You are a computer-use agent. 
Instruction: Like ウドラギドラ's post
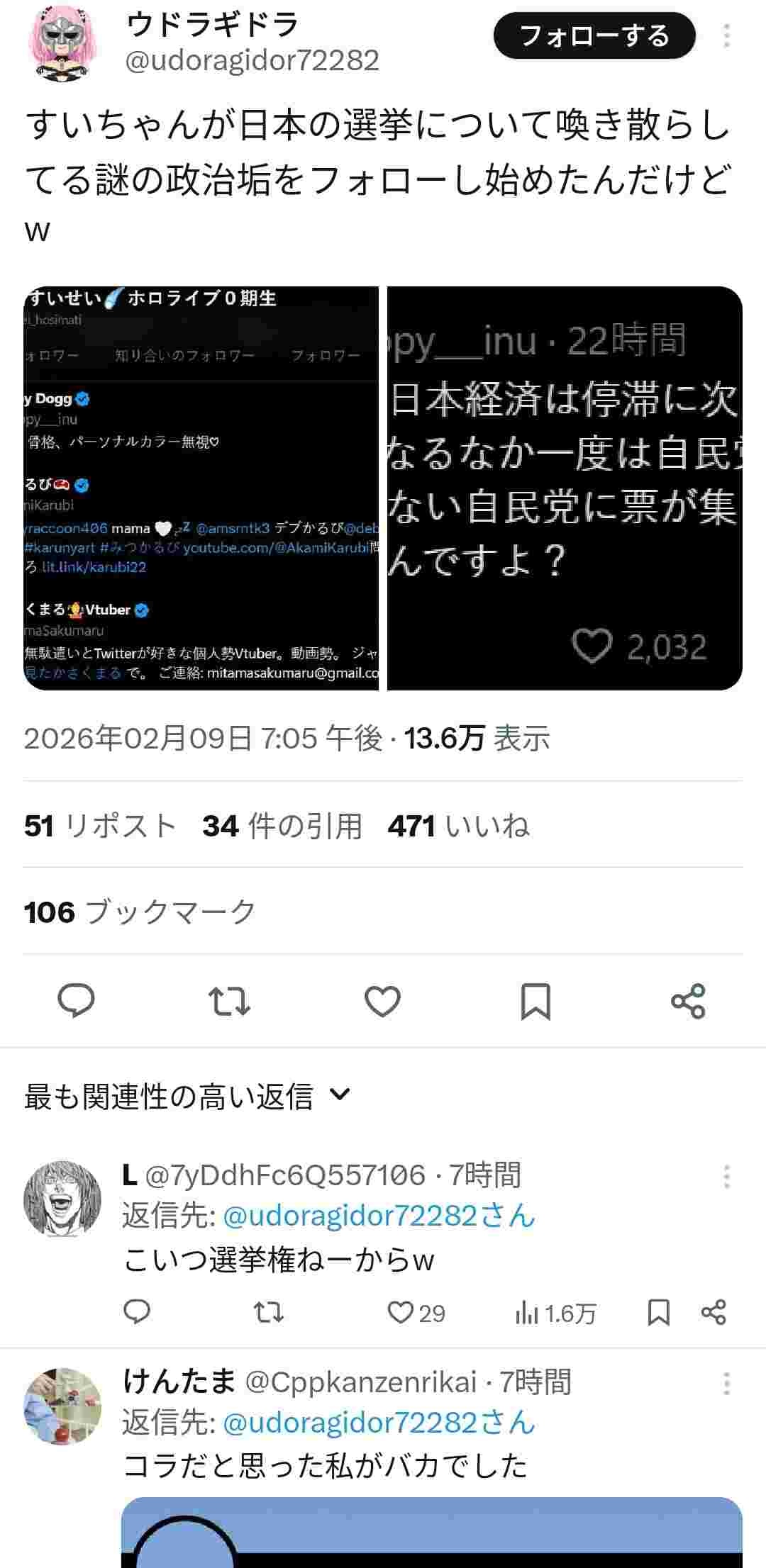click(x=382, y=1001)
